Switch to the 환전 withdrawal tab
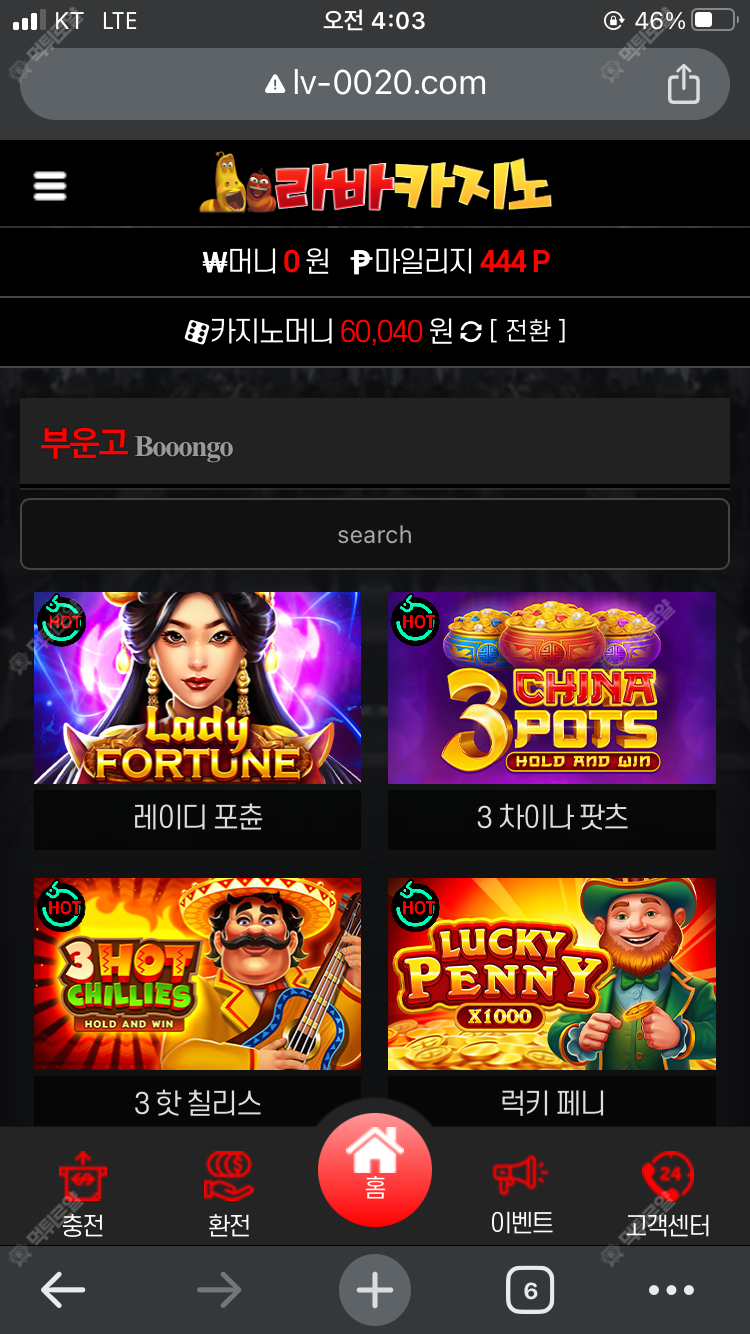The width and height of the screenshot is (750, 1334). (x=229, y=1192)
